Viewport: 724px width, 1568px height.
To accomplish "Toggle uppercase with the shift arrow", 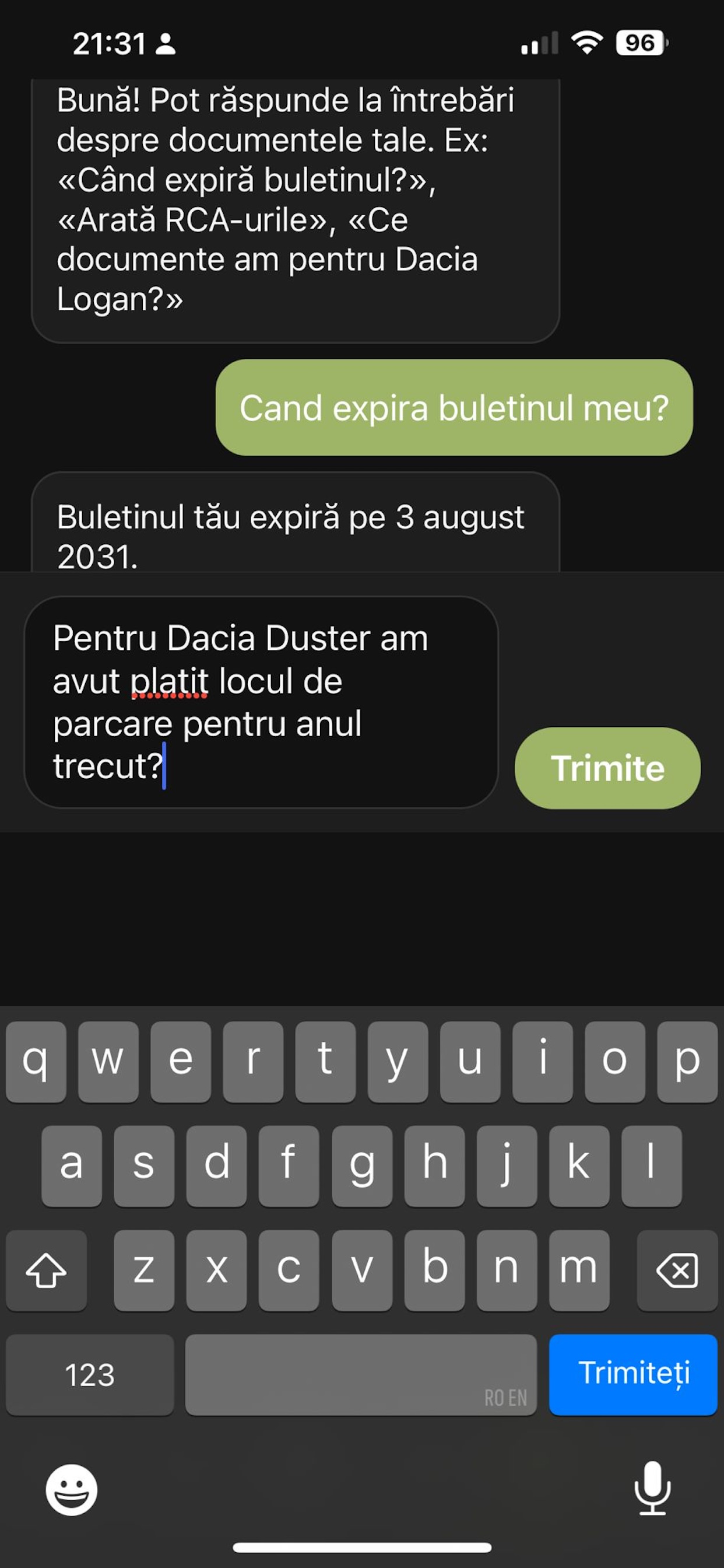I will 45,1270.
